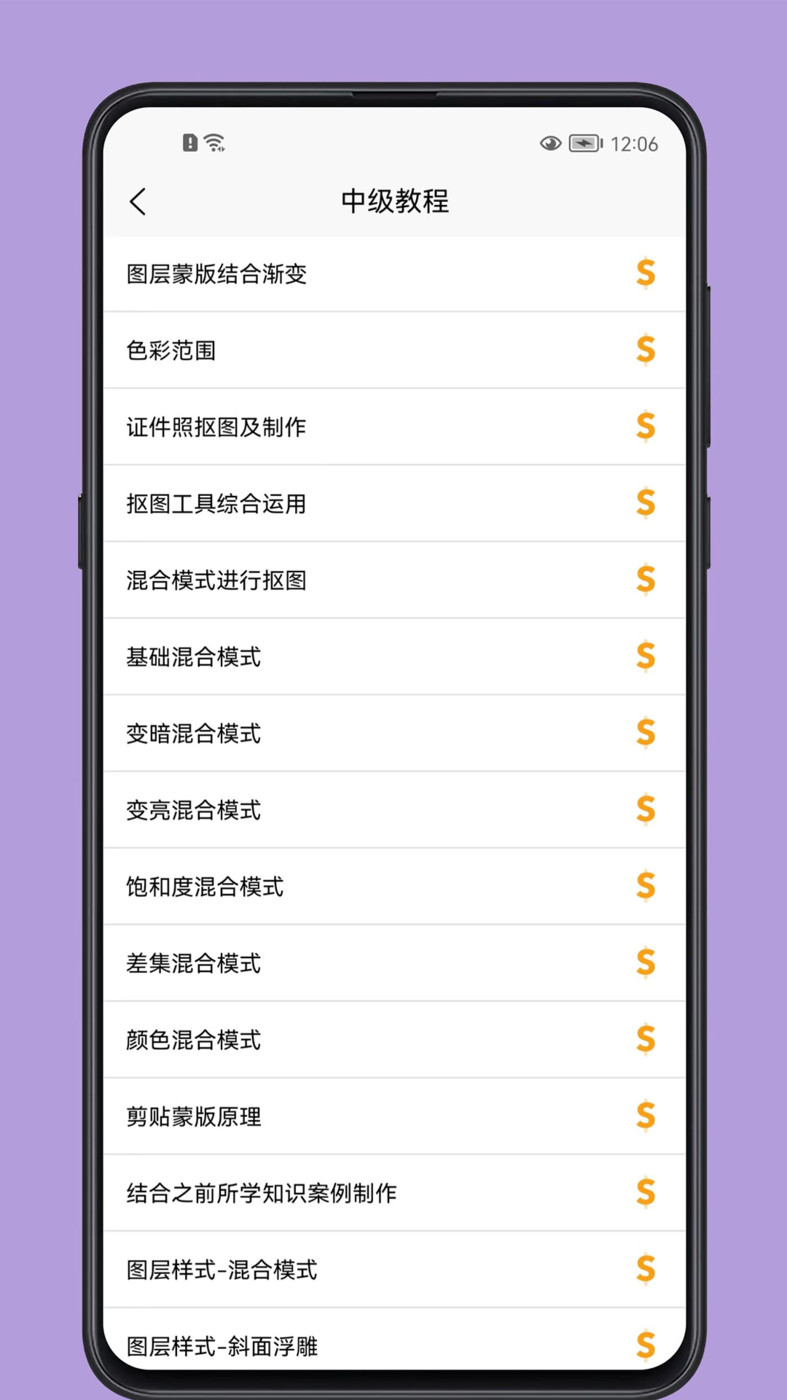Open the 色彩范围 lesson
This screenshot has width=787, height=1400.
[171, 351]
